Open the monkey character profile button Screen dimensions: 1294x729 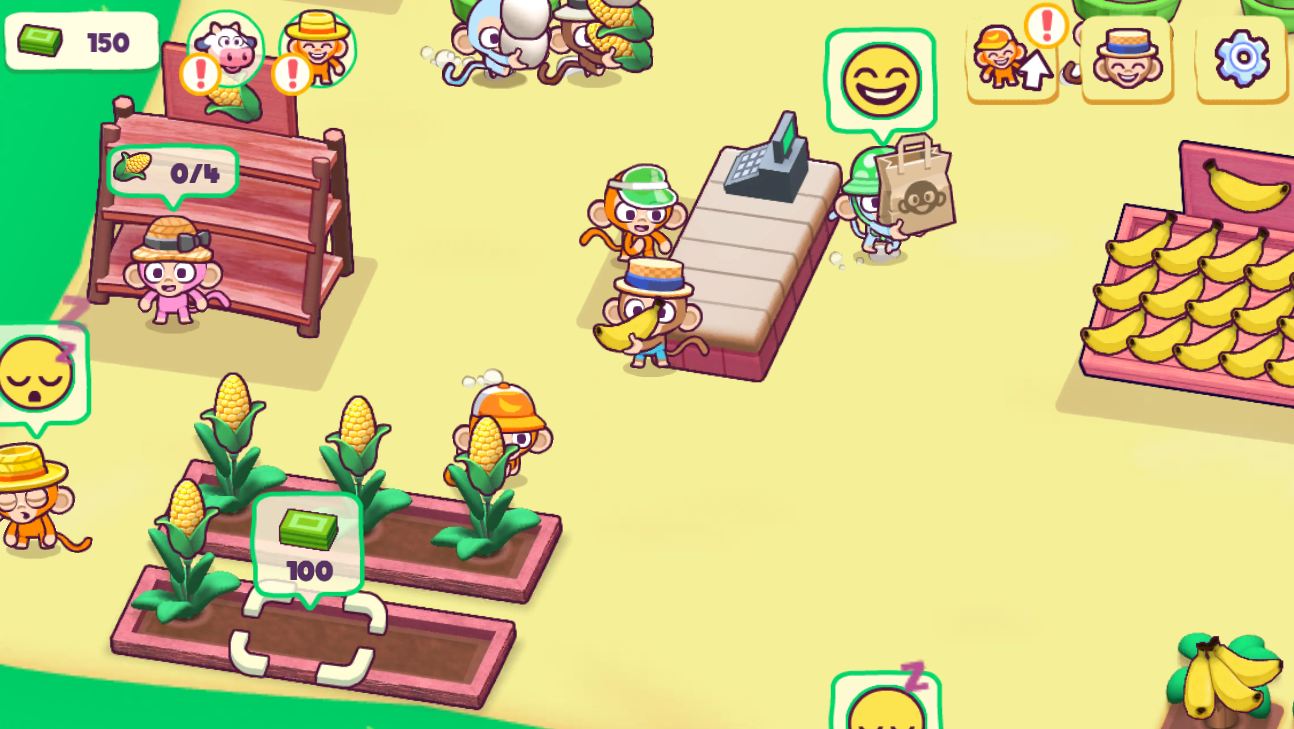pyautogui.click(x=1126, y=58)
